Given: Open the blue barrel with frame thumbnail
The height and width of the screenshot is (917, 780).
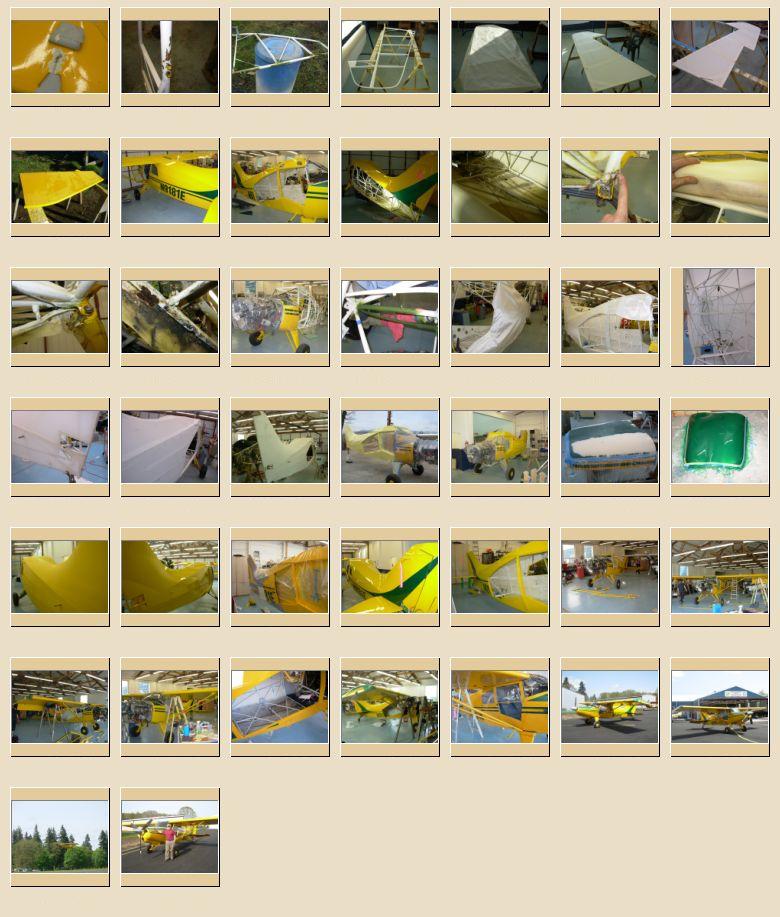Looking at the screenshot, I should click(x=279, y=57).
